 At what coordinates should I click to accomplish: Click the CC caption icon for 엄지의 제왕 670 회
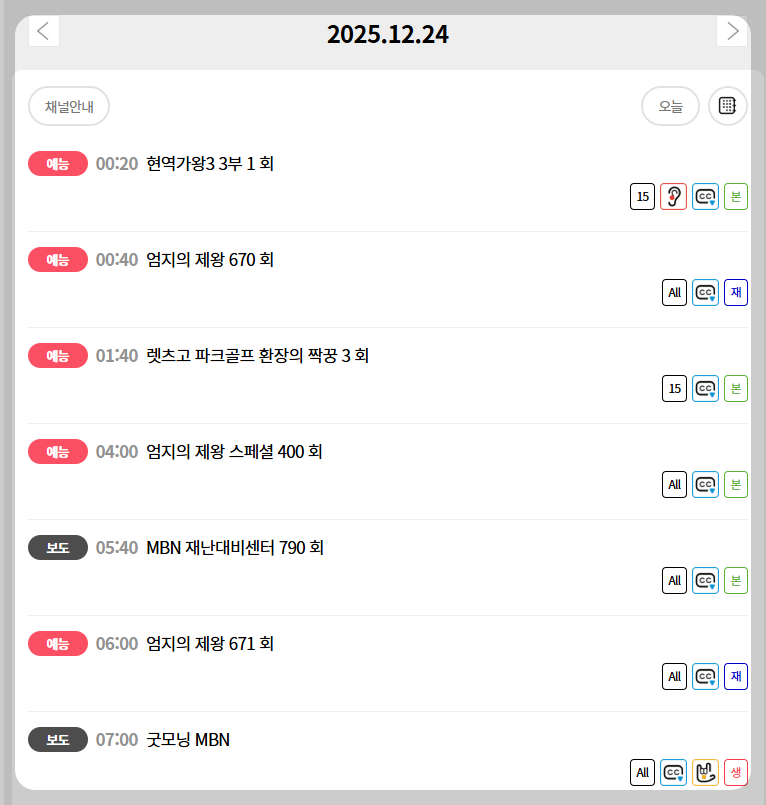(705, 292)
